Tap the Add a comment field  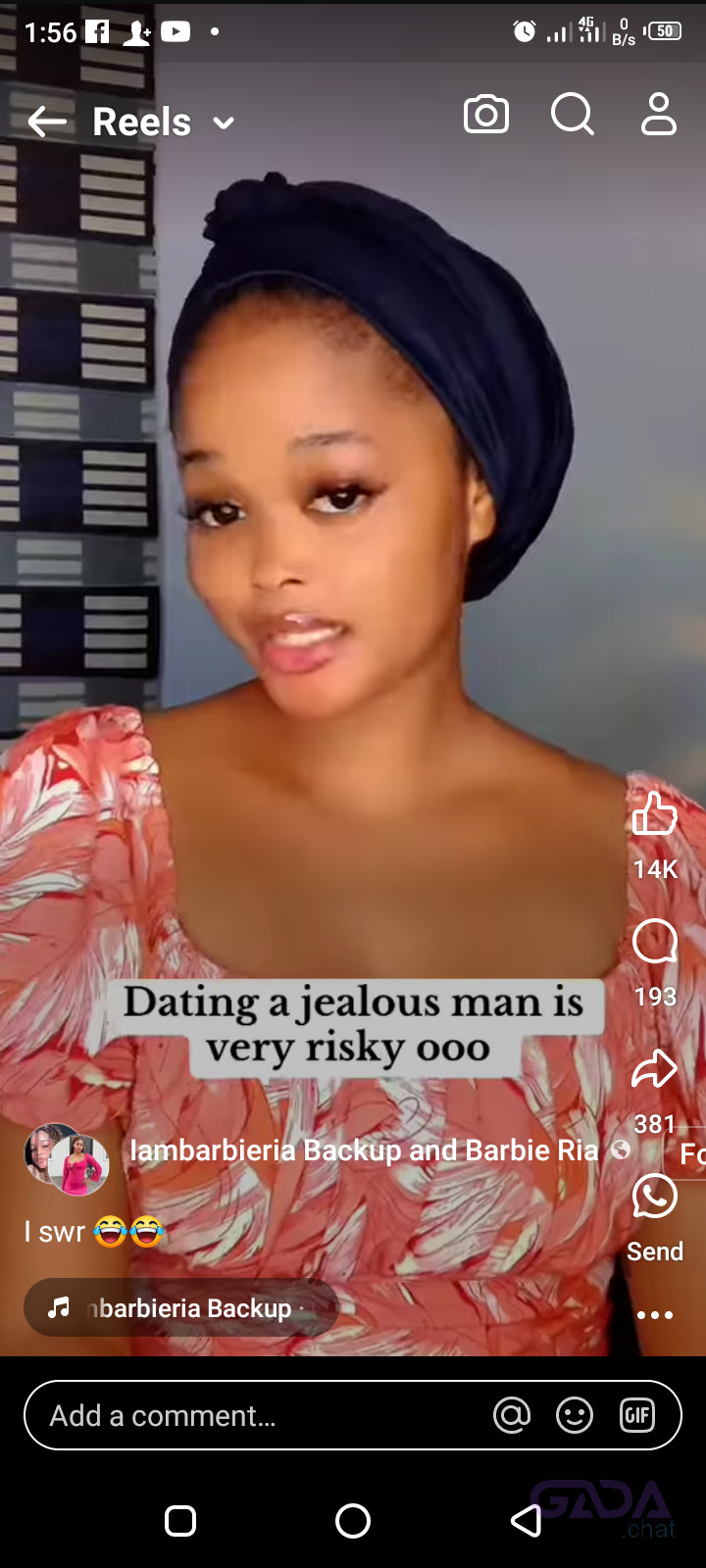[255, 1415]
